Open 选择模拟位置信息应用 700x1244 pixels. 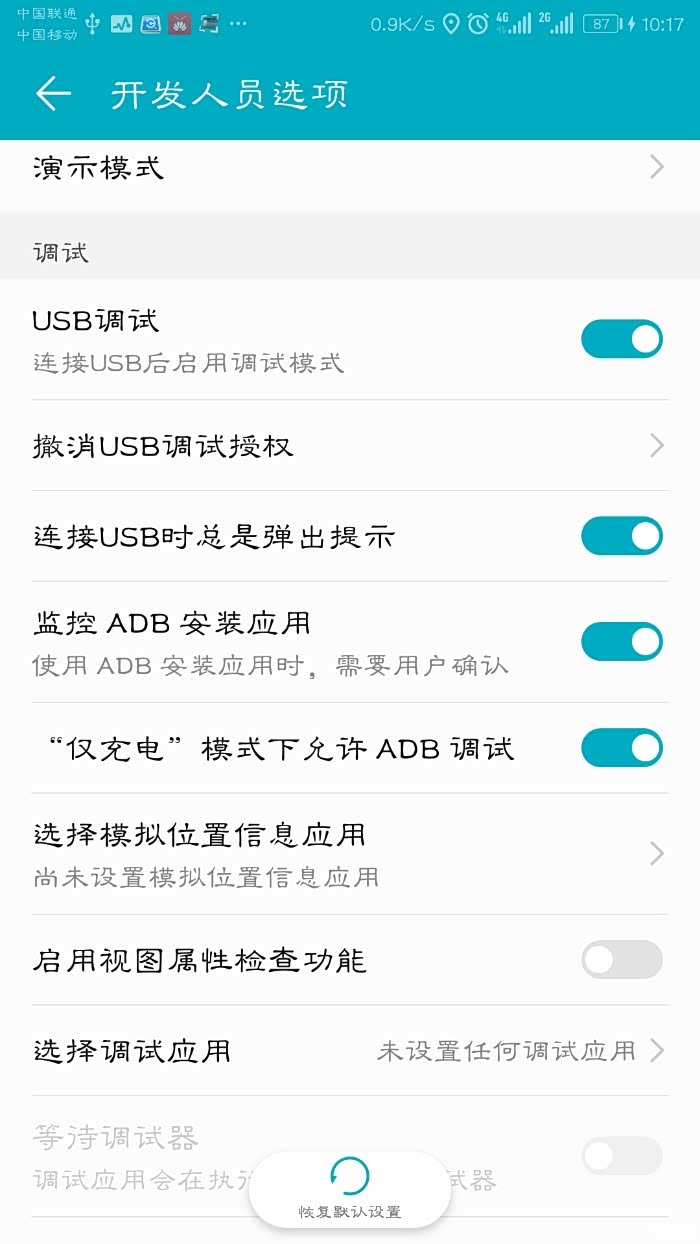point(348,853)
